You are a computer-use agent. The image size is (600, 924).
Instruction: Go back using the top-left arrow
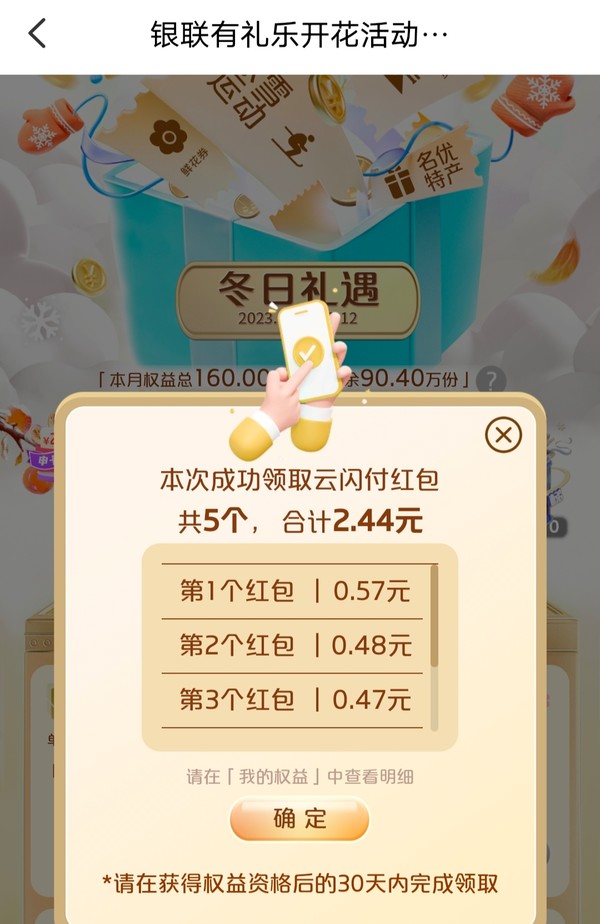point(37,34)
